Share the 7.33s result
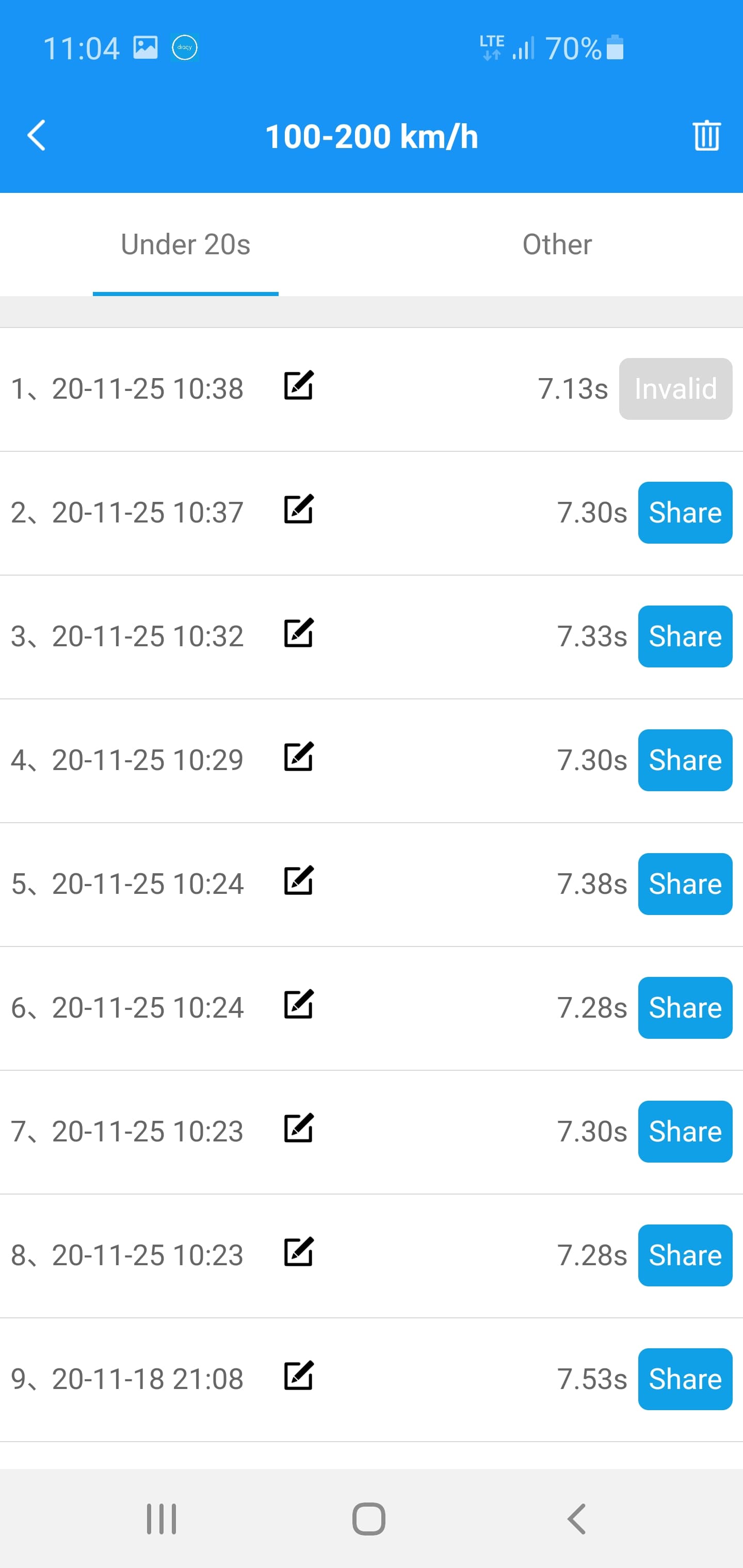Viewport: 743px width, 1568px height. tap(685, 636)
